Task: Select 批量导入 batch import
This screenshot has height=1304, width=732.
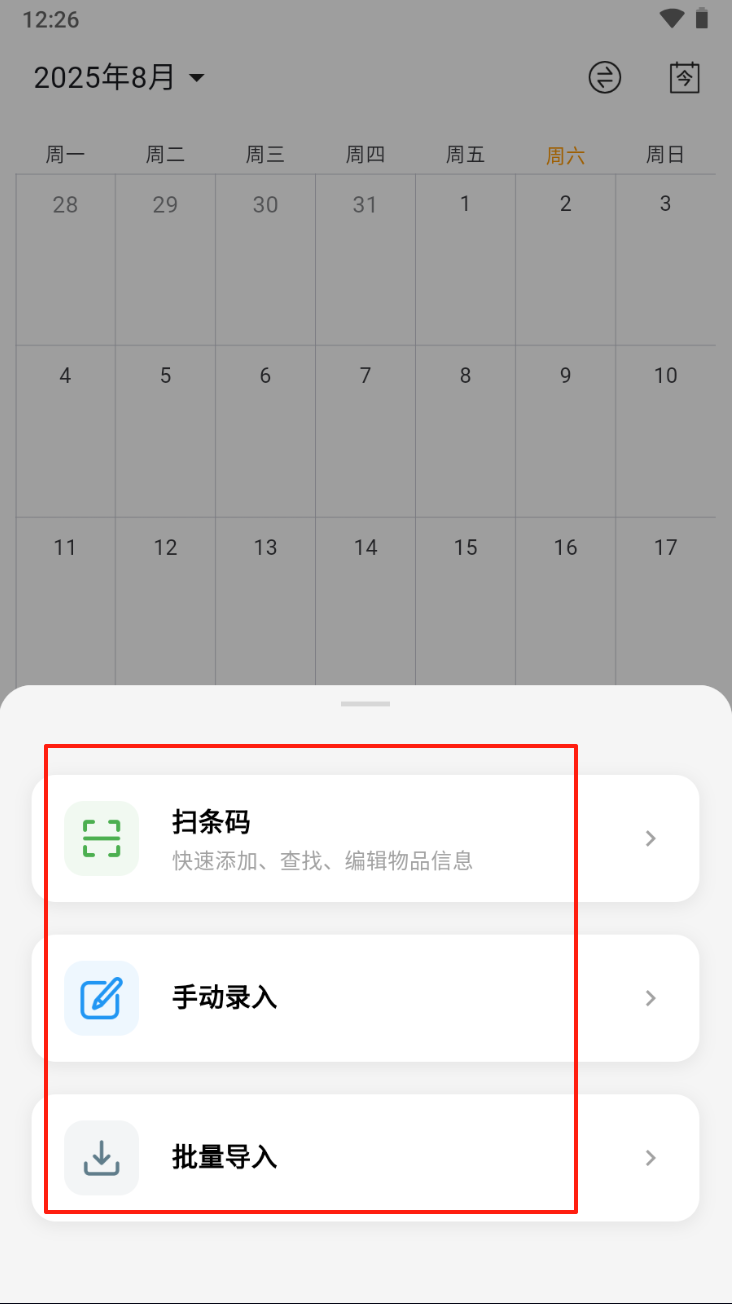Action: click(x=365, y=1158)
